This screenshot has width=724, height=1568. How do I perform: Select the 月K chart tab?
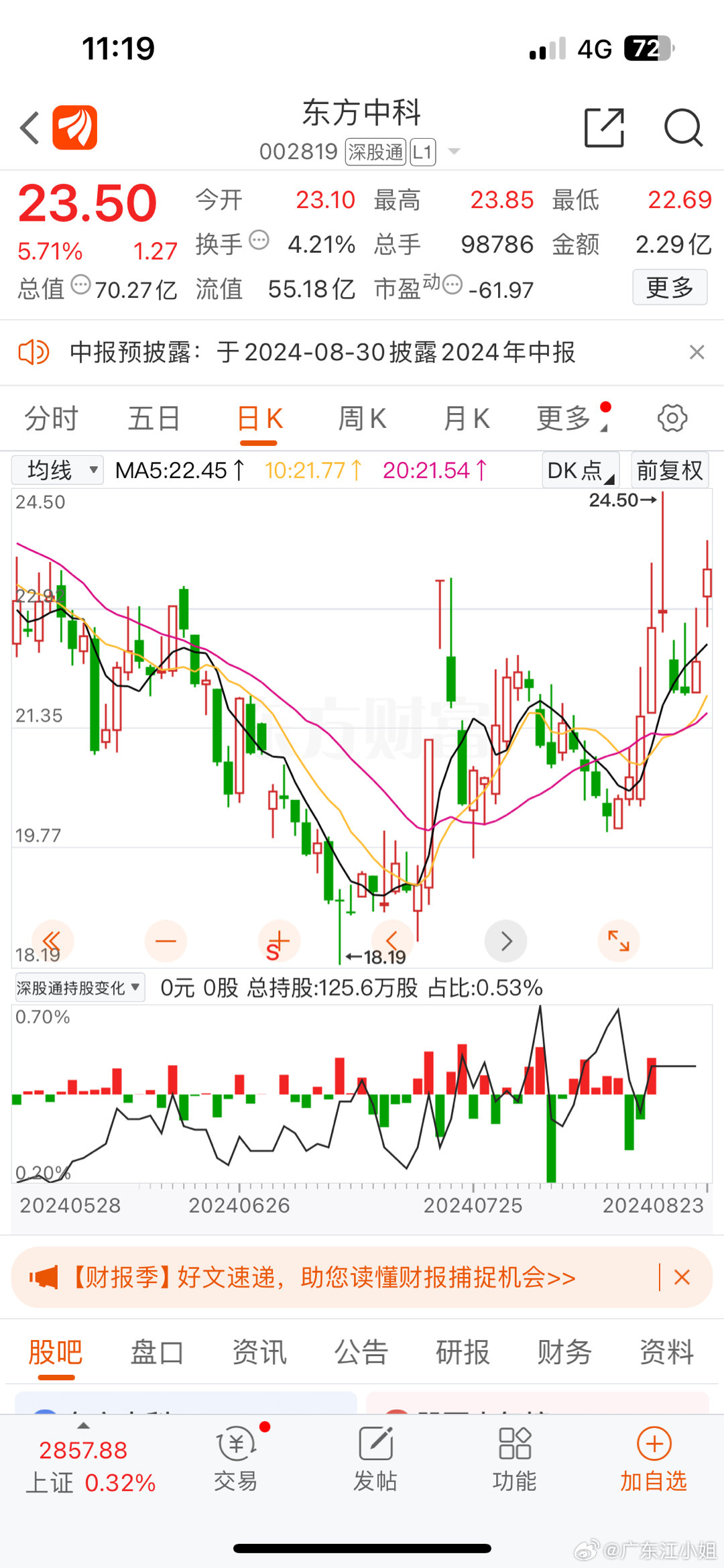[x=467, y=418]
